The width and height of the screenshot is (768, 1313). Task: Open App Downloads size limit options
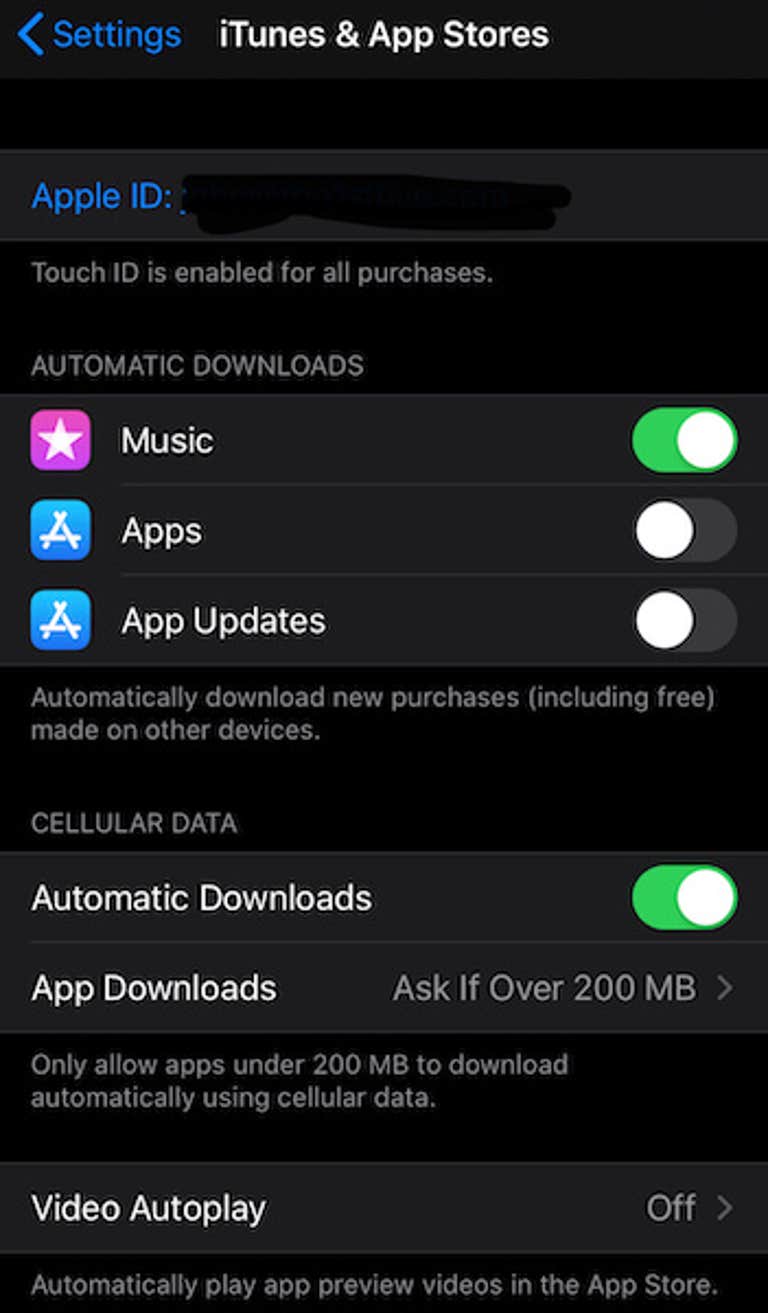[x=384, y=988]
